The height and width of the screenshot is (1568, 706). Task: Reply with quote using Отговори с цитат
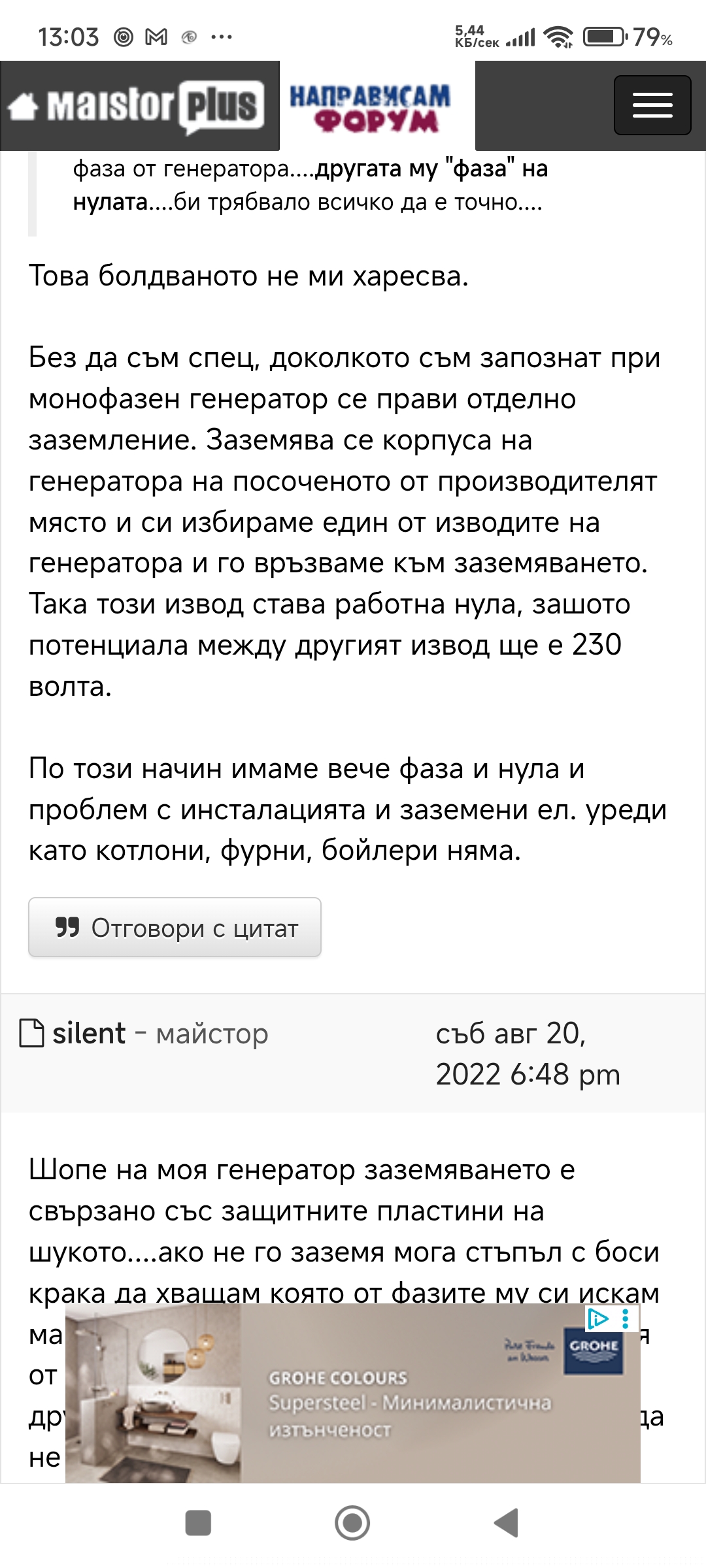pyautogui.click(x=175, y=928)
